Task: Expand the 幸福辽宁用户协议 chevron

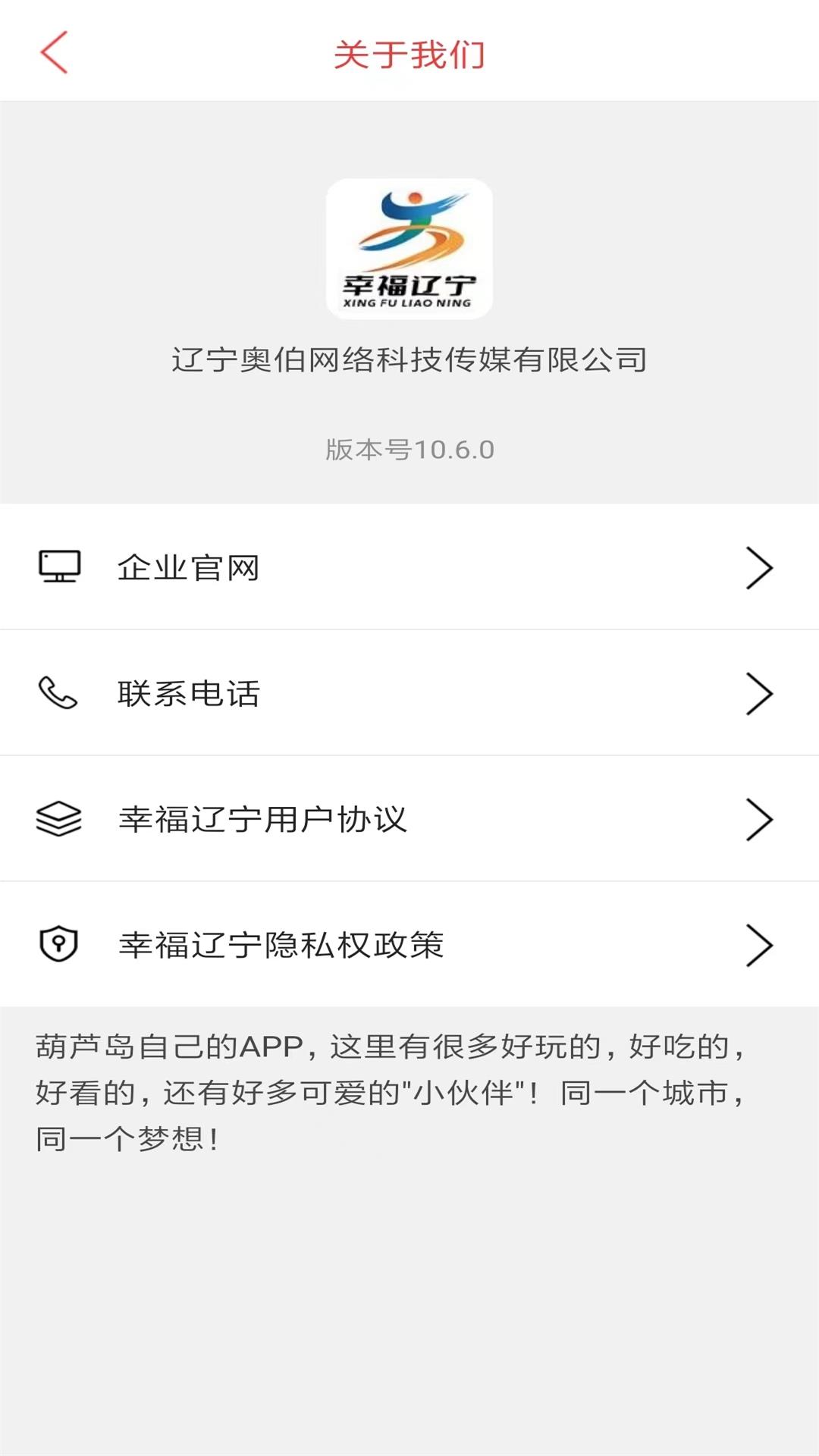Action: click(758, 817)
